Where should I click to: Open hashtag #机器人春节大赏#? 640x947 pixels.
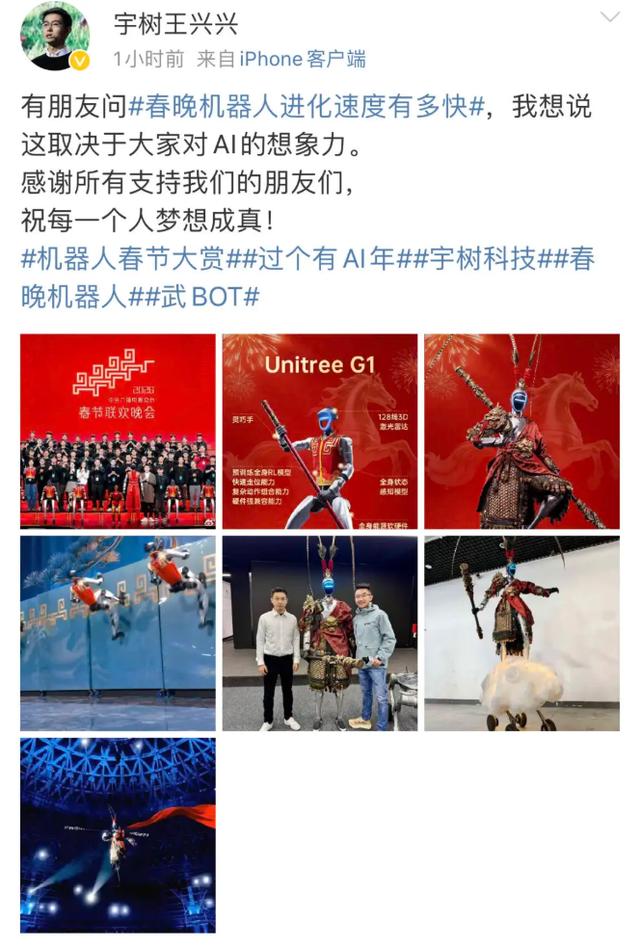(123, 259)
